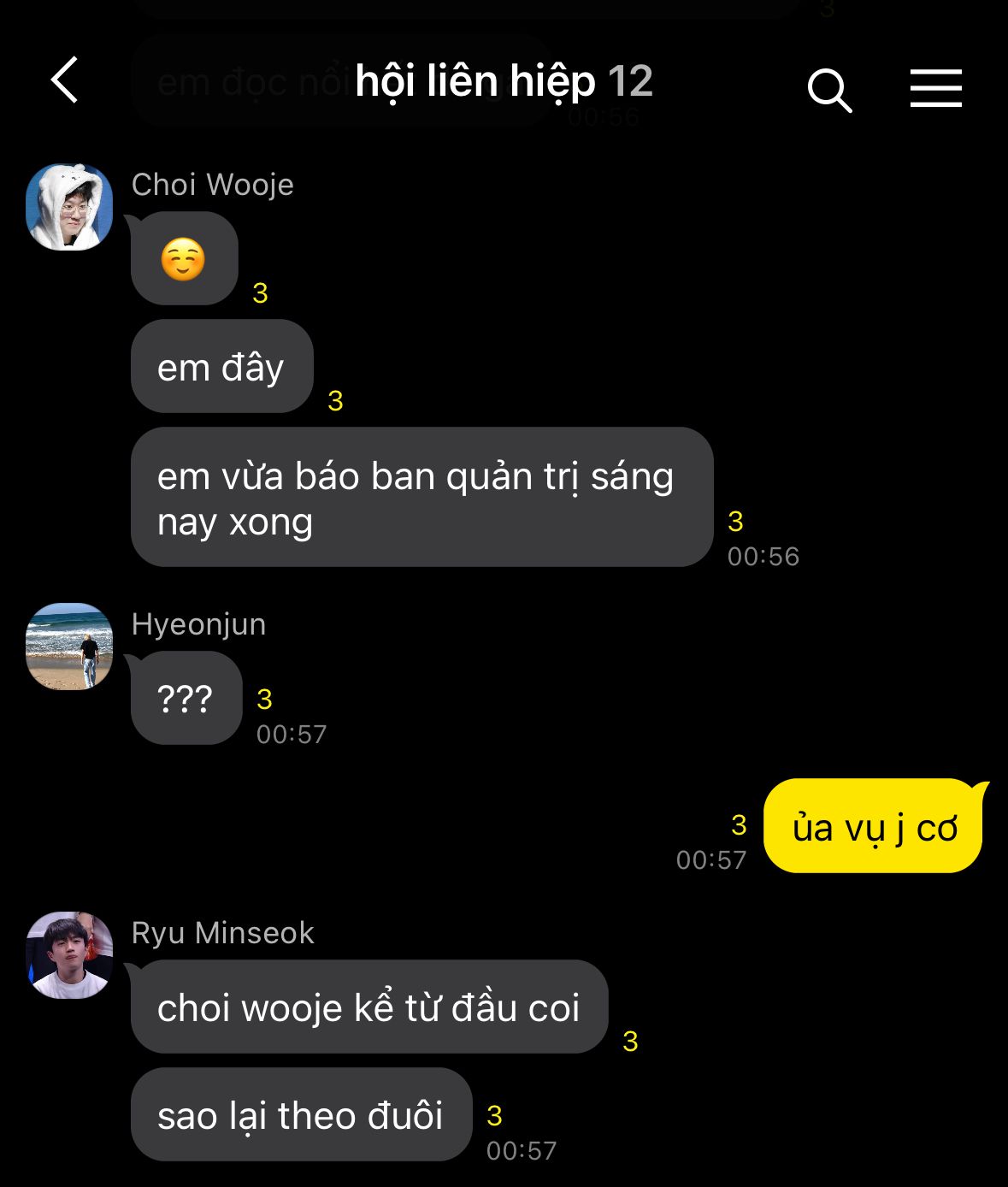Search within this chat
The width and height of the screenshot is (1008, 1187).
[828, 90]
